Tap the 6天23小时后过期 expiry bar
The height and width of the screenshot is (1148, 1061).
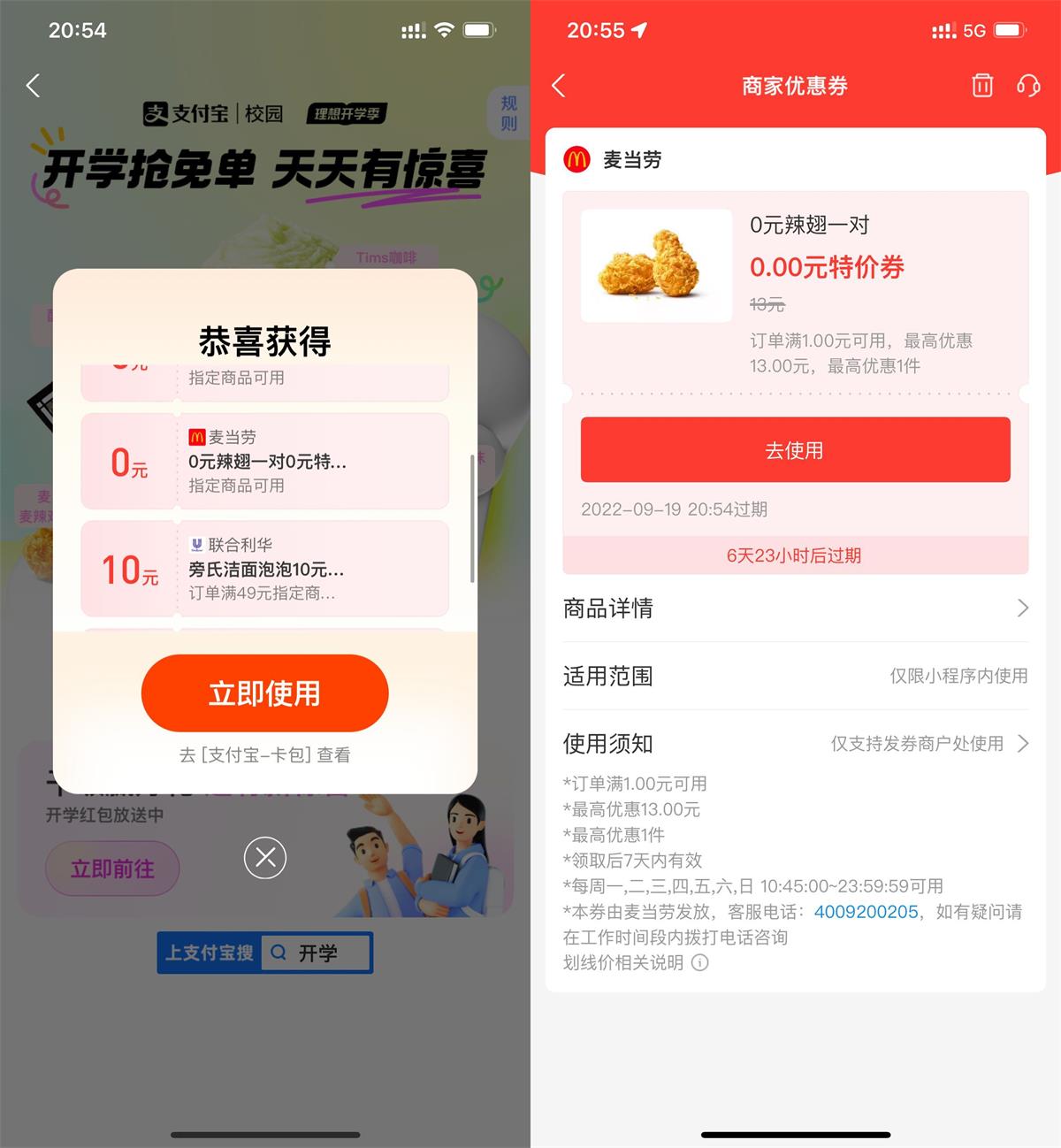click(x=794, y=555)
